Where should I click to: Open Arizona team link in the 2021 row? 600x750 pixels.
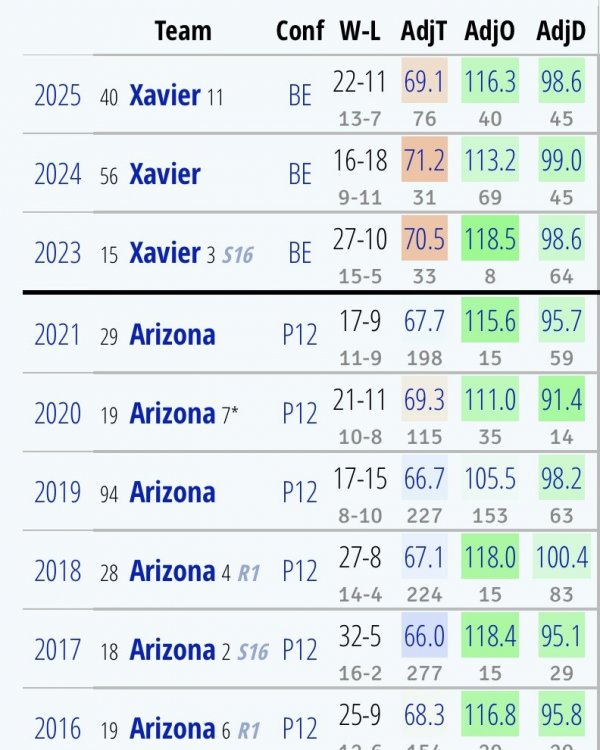click(x=172, y=334)
